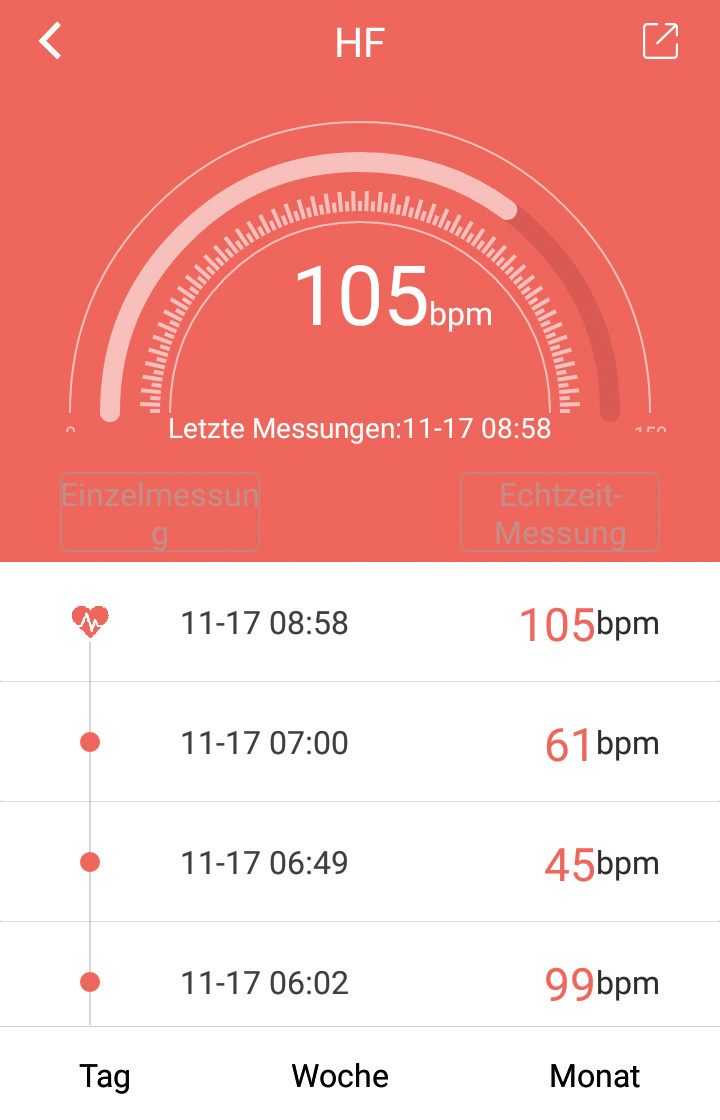Go back using the top arrow
This screenshot has height=1120, width=720.
click(x=50, y=41)
